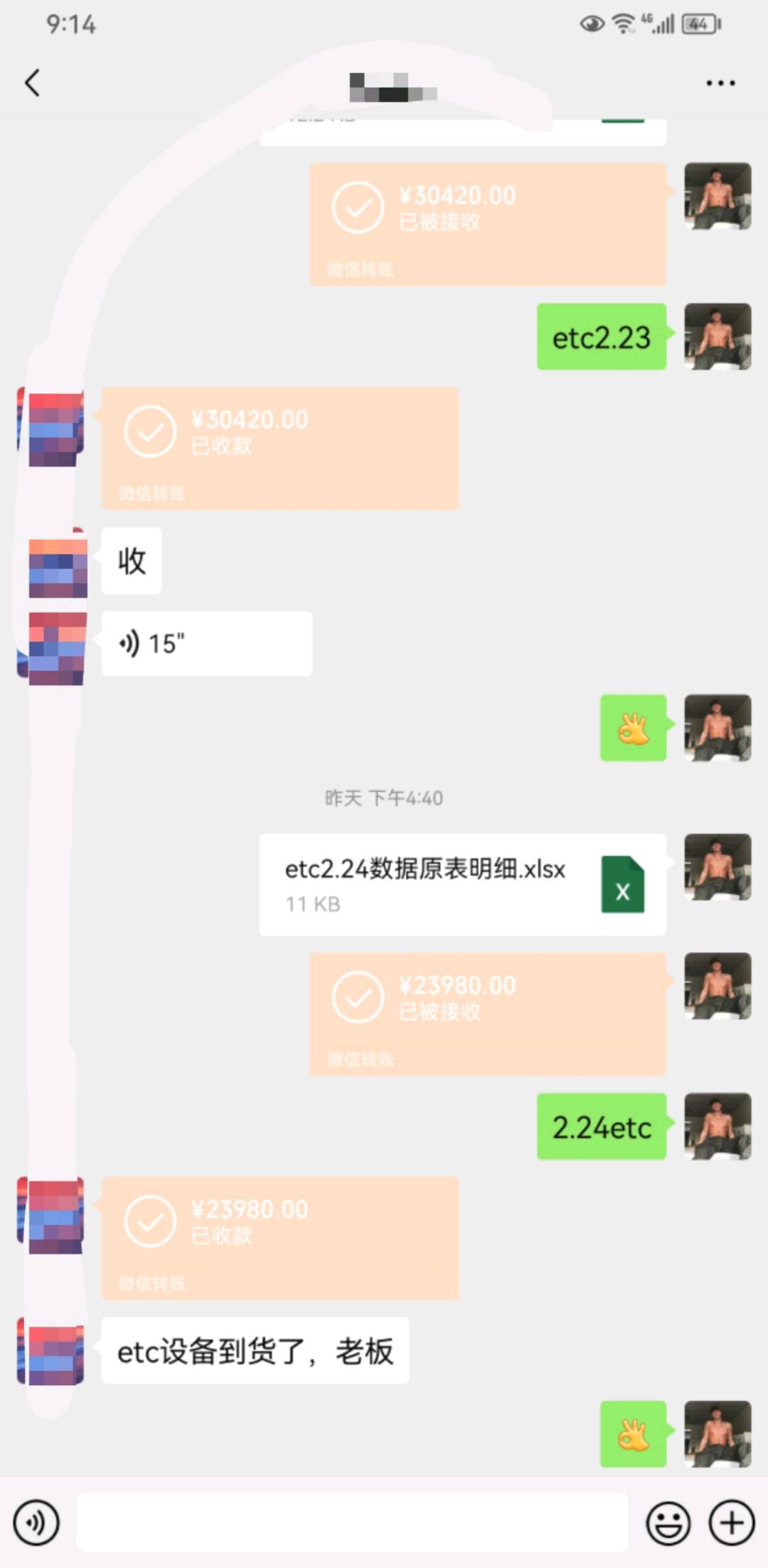768x1568 pixels.
Task: Open the plus attachment menu
Action: pyautogui.click(x=732, y=1522)
